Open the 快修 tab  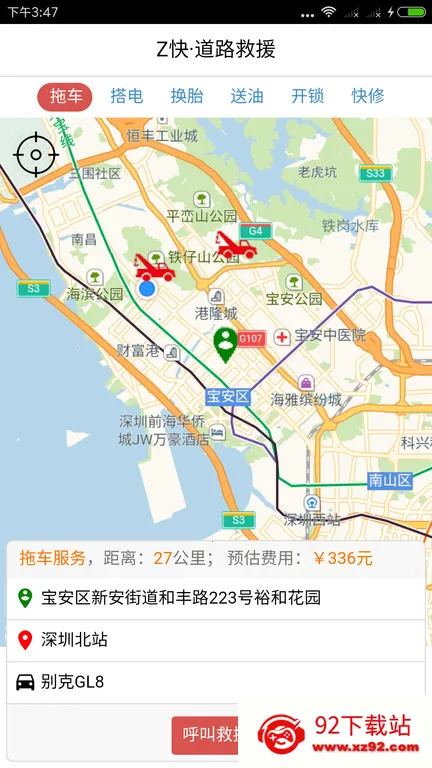(368, 96)
